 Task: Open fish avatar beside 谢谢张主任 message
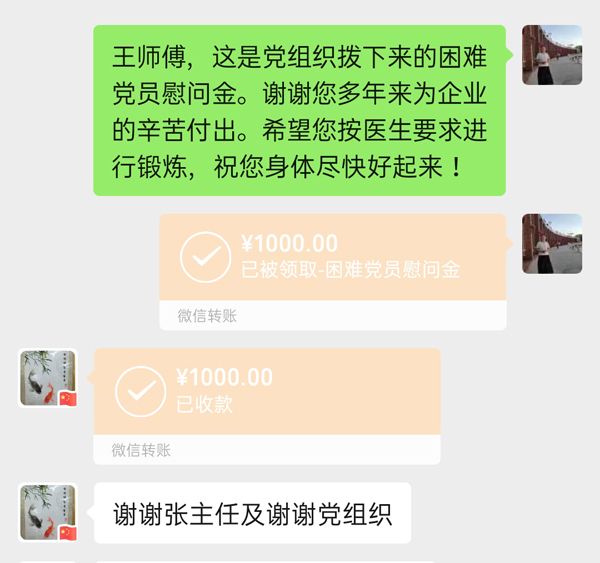click(x=48, y=513)
